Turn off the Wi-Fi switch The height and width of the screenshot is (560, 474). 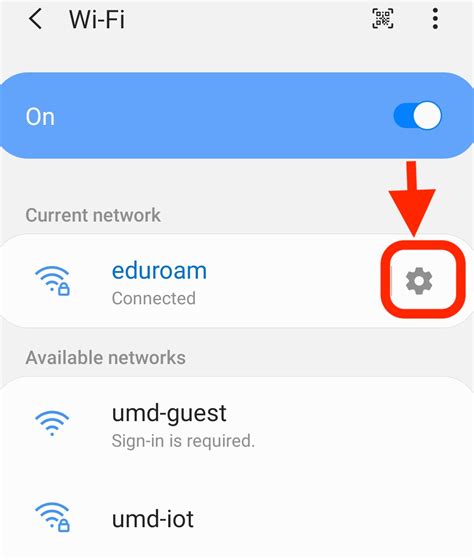417,116
